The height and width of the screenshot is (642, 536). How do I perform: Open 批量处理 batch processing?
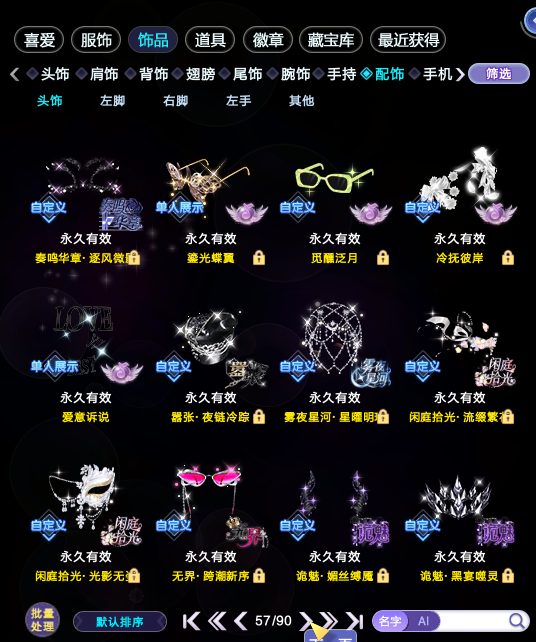(x=42, y=620)
